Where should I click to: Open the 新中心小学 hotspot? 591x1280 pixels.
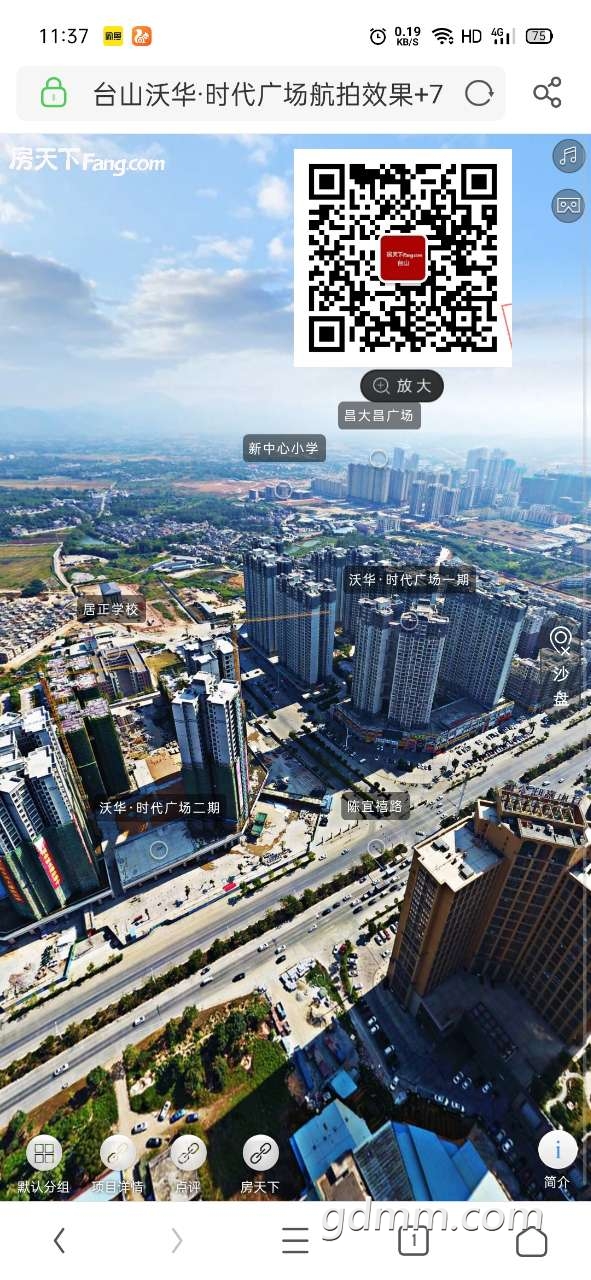point(284,449)
